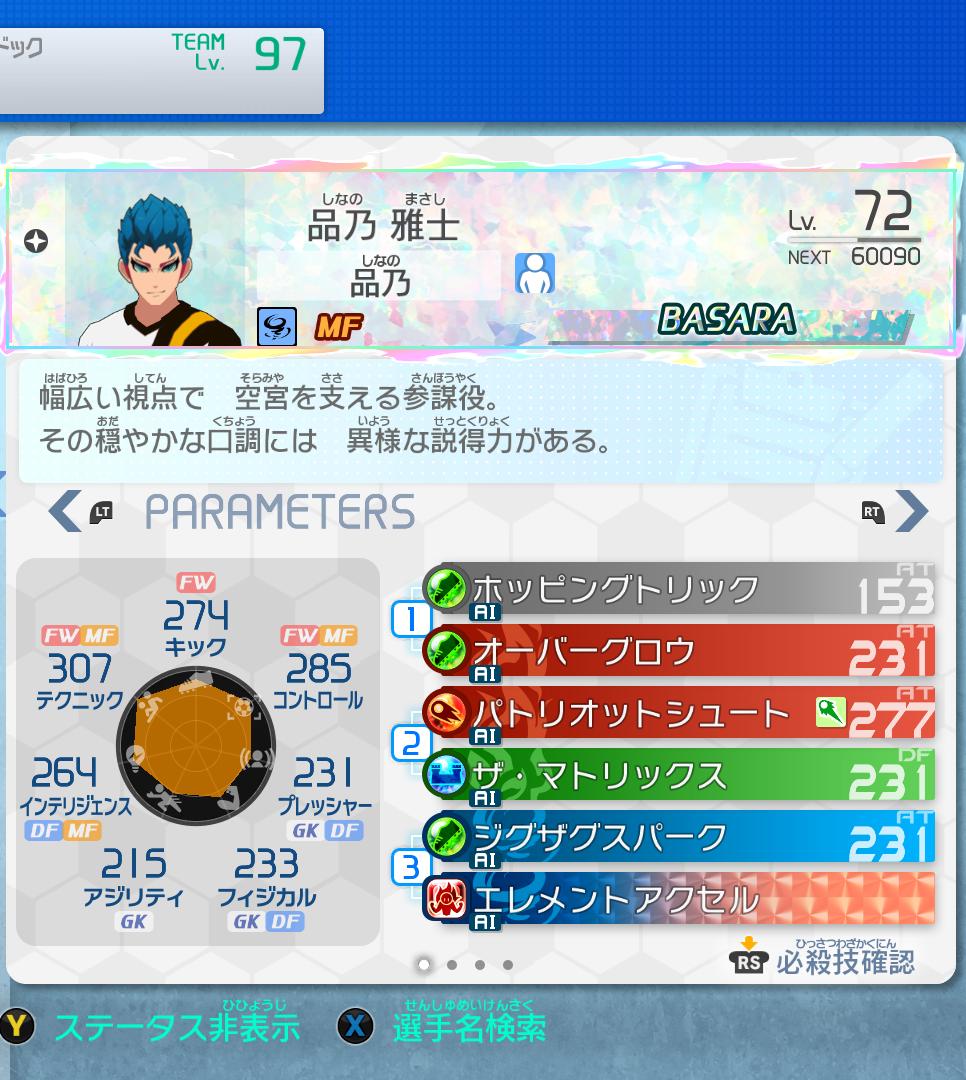Viewport: 966px width, 1080px height.
Task: Select the エレメントアクセル skill
Action: click(680, 900)
